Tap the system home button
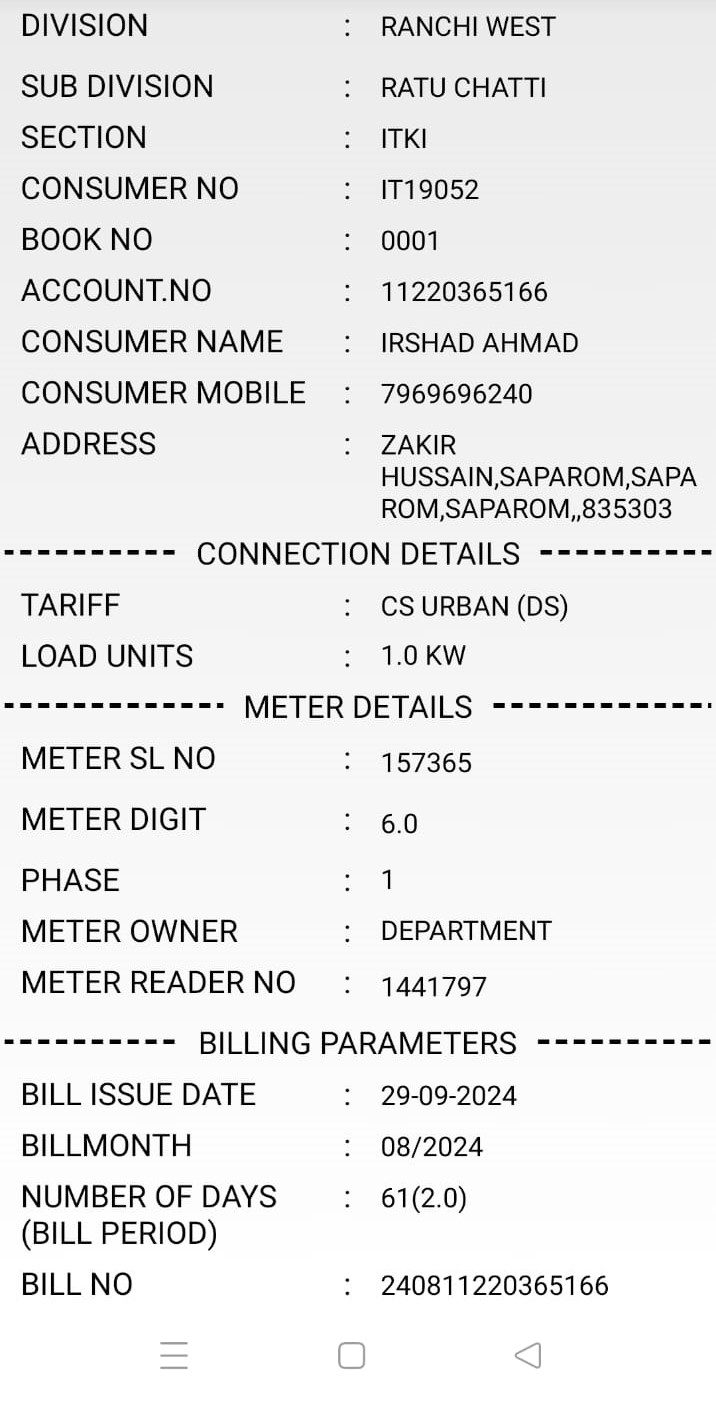Viewport: 716px width, 1405px height. pos(351,1355)
